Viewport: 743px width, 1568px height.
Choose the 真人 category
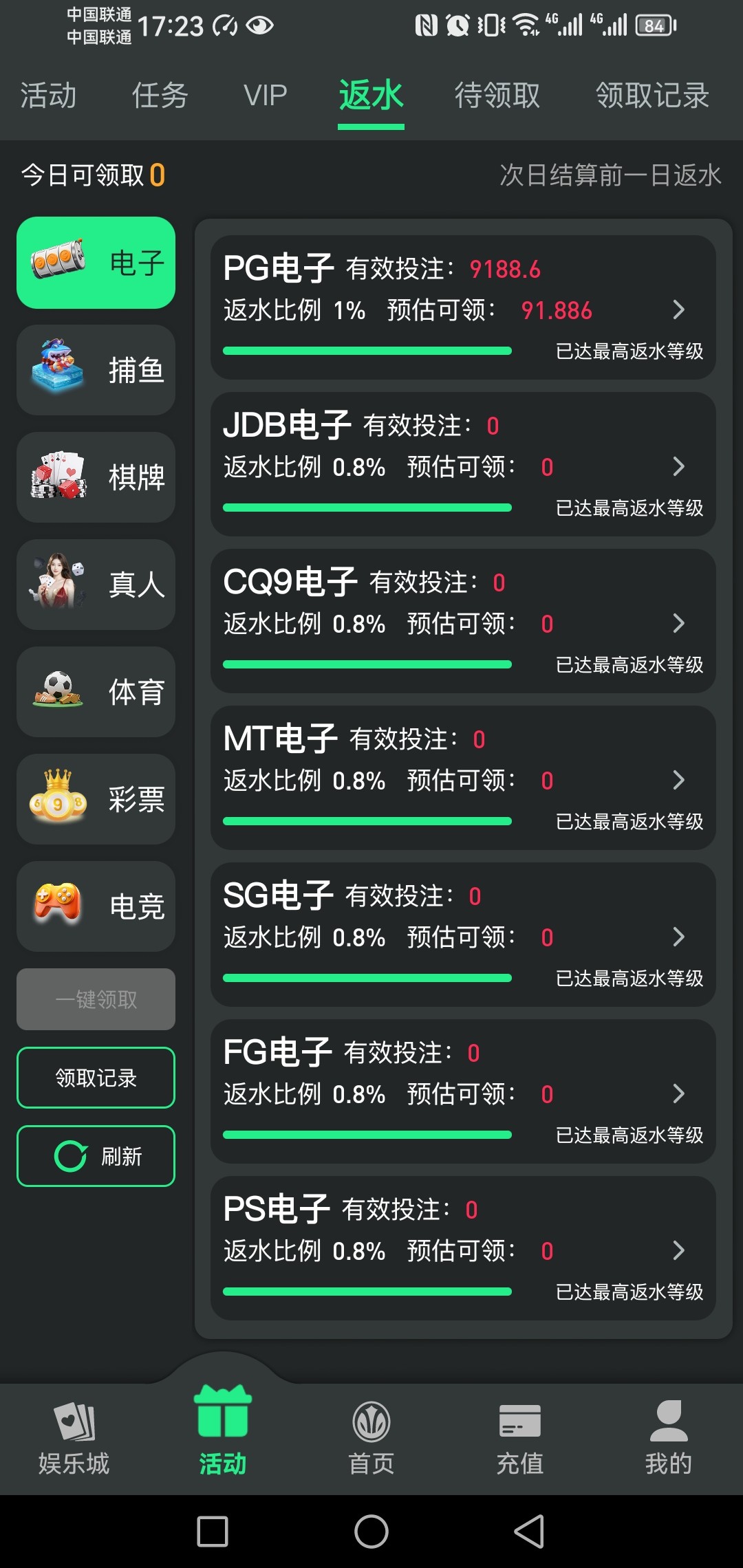(x=96, y=585)
